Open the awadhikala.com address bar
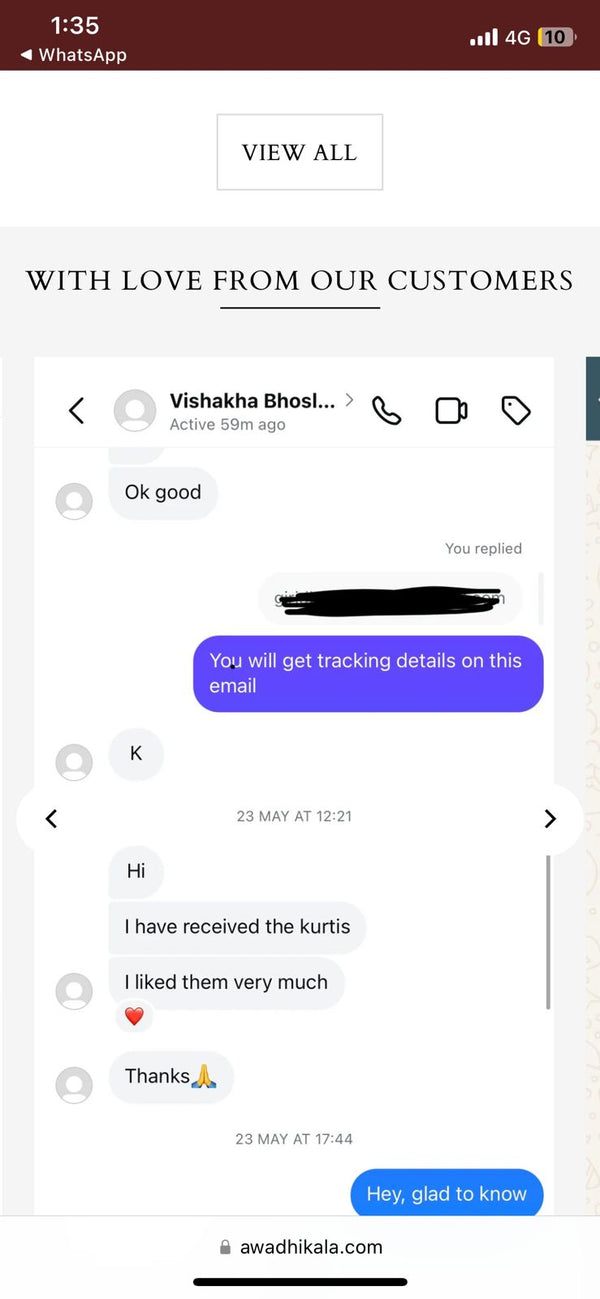The height and width of the screenshot is (1299, 600). pos(300,1247)
